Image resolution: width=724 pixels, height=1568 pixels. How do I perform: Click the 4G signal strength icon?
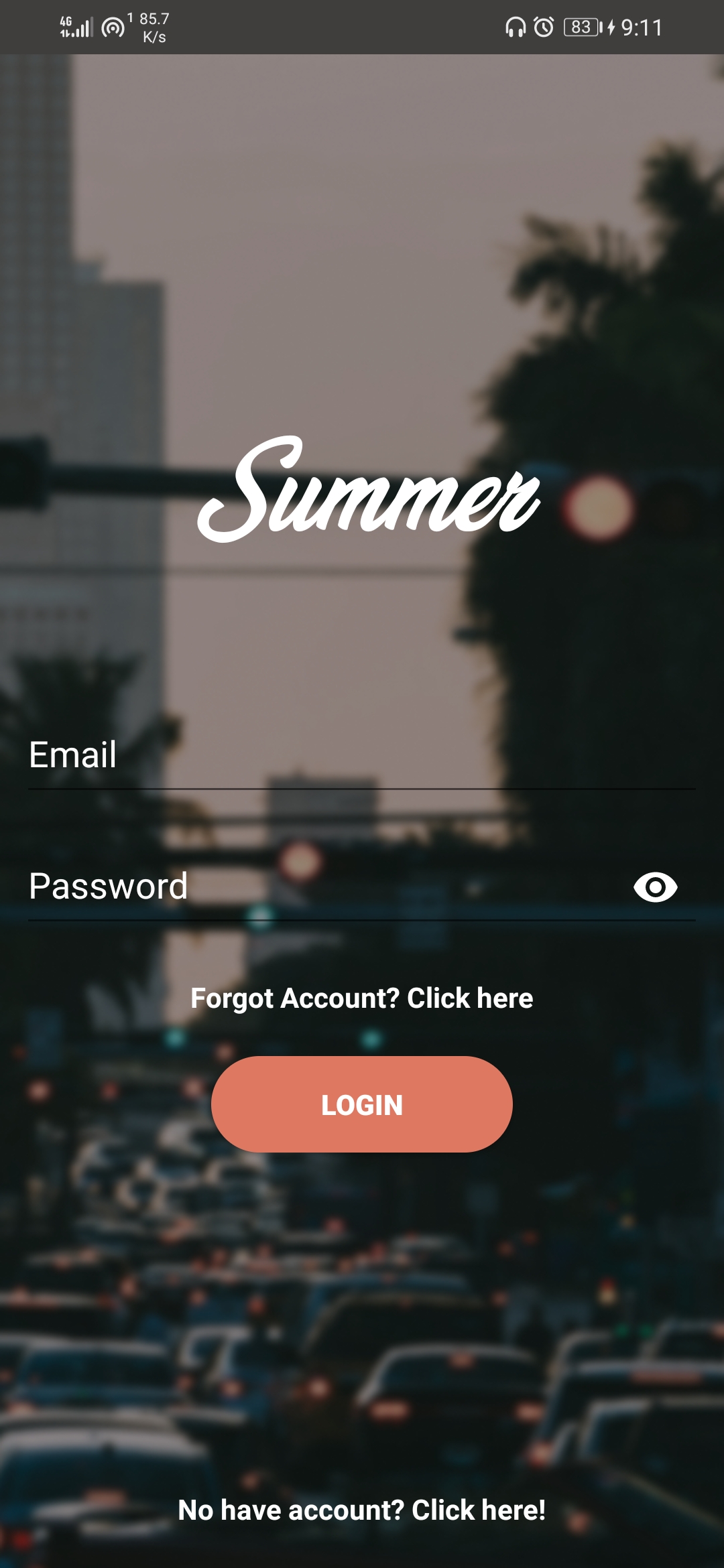tap(72, 25)
